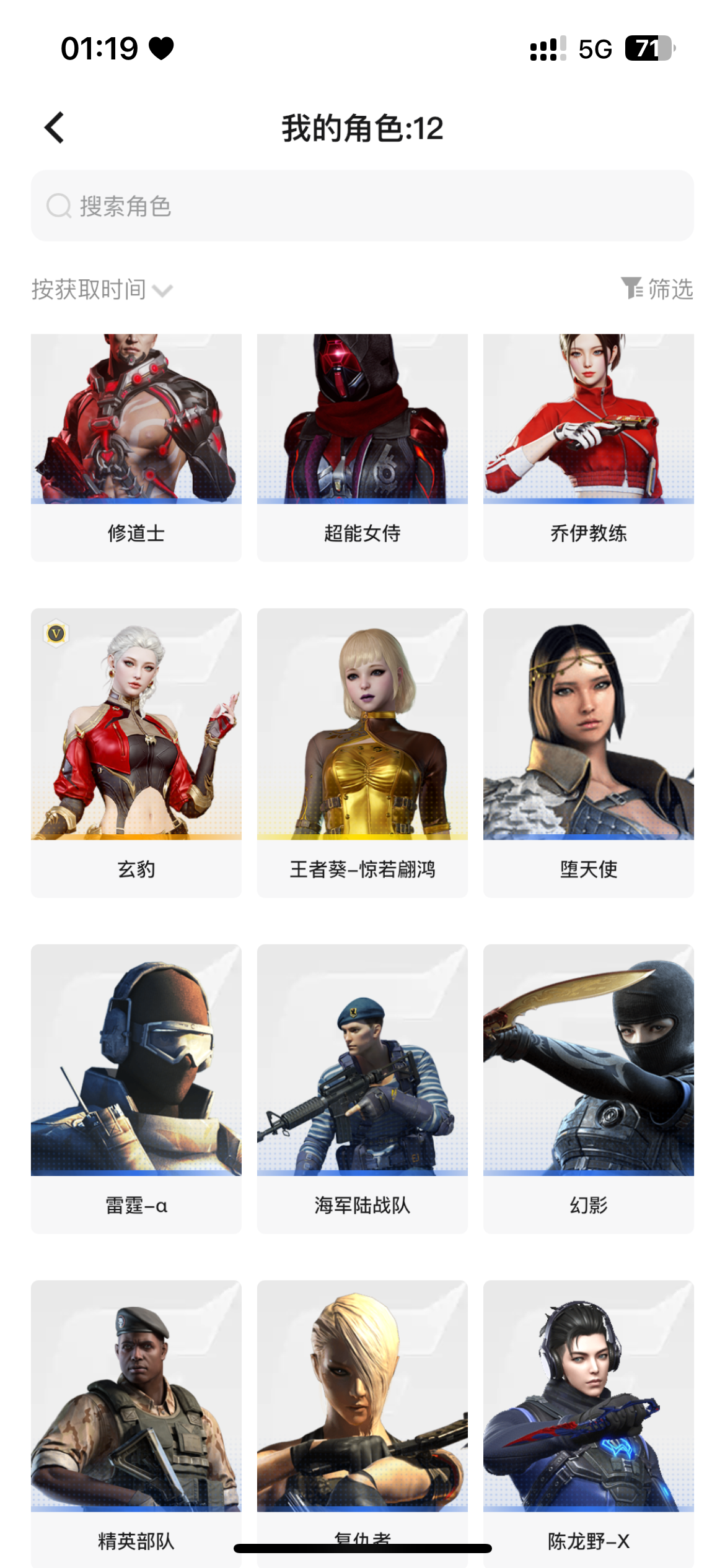Expand the 按获取时间 sort dropdown
This screenshot has height=1568, width=725.
pos(102,289)
